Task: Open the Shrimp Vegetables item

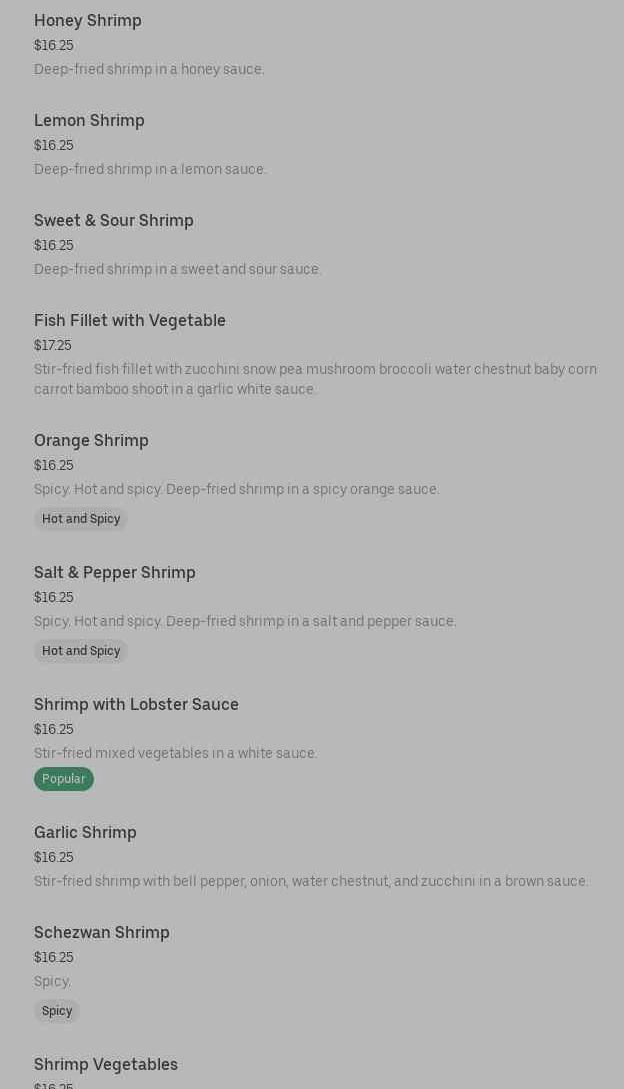Action: [x=106, y=1064]
